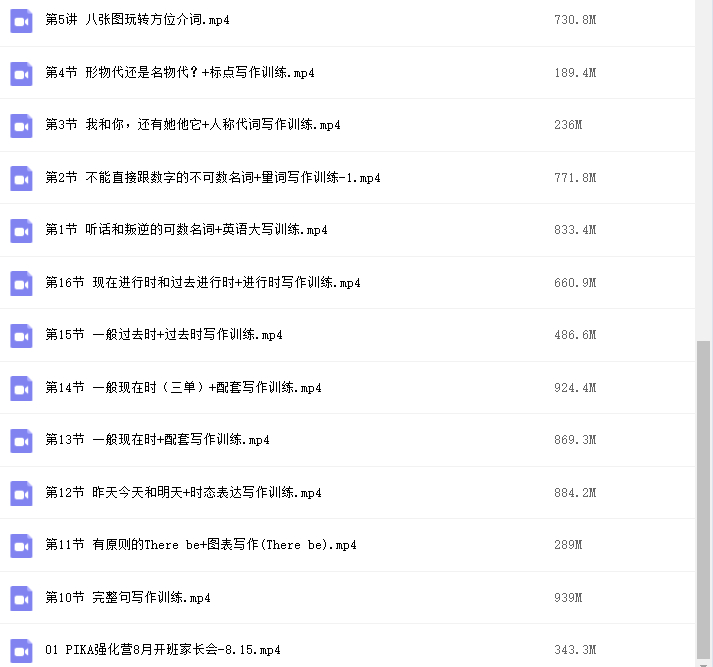Open 第16节 现在进行时和过去进行时 video
This screenshot has width=713, height=667.
click(x=203, y=283)
